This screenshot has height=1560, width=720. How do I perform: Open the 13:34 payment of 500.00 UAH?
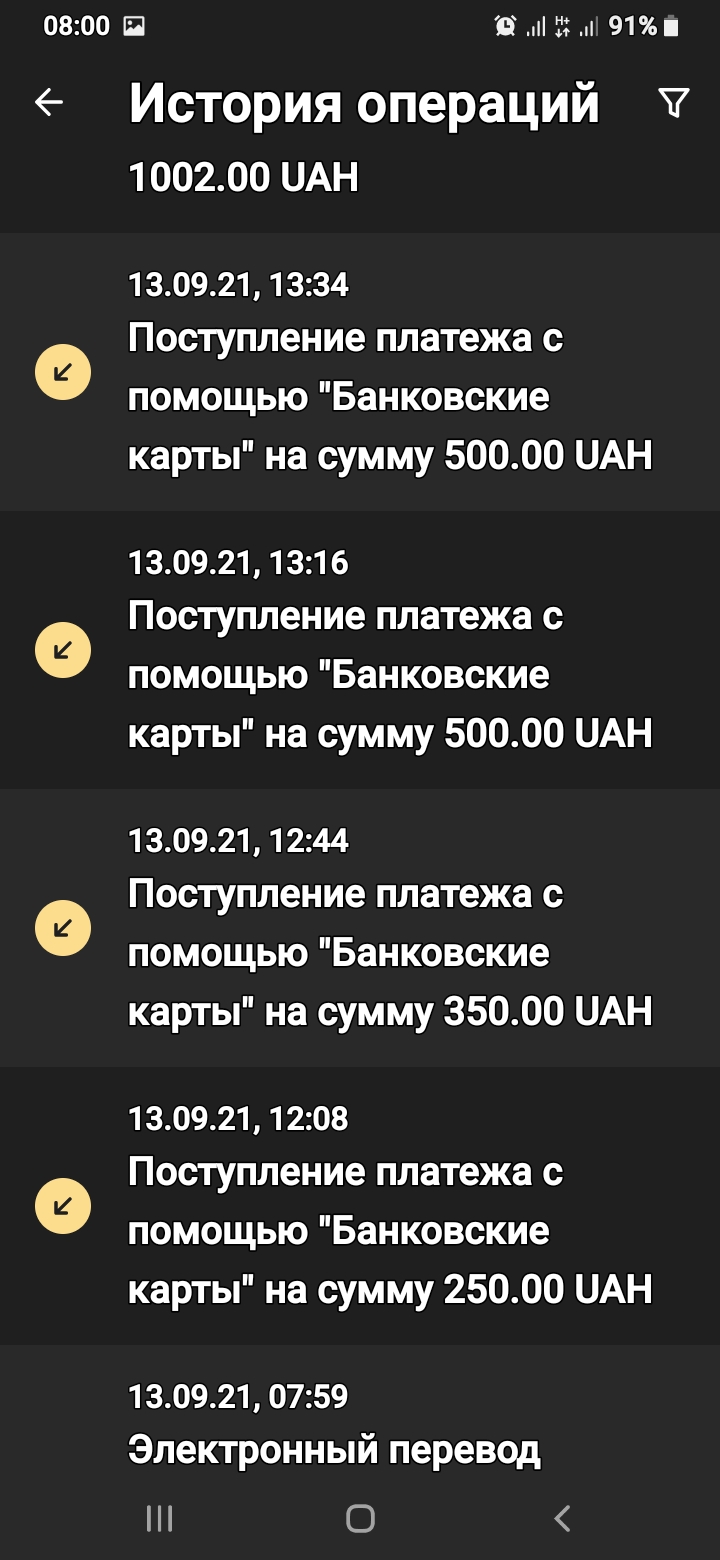click(x=390, y=372)
